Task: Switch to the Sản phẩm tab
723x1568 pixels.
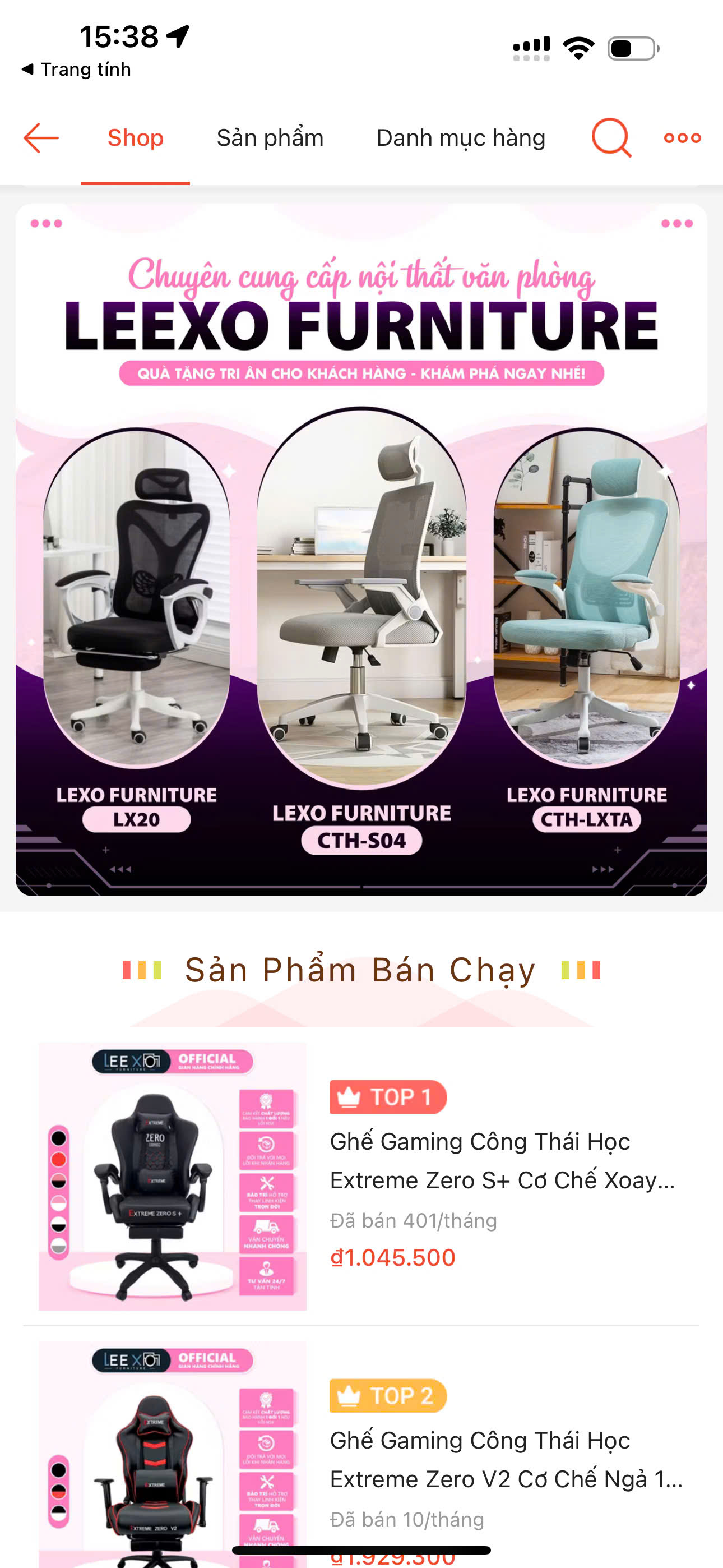Action: (270, 138)
